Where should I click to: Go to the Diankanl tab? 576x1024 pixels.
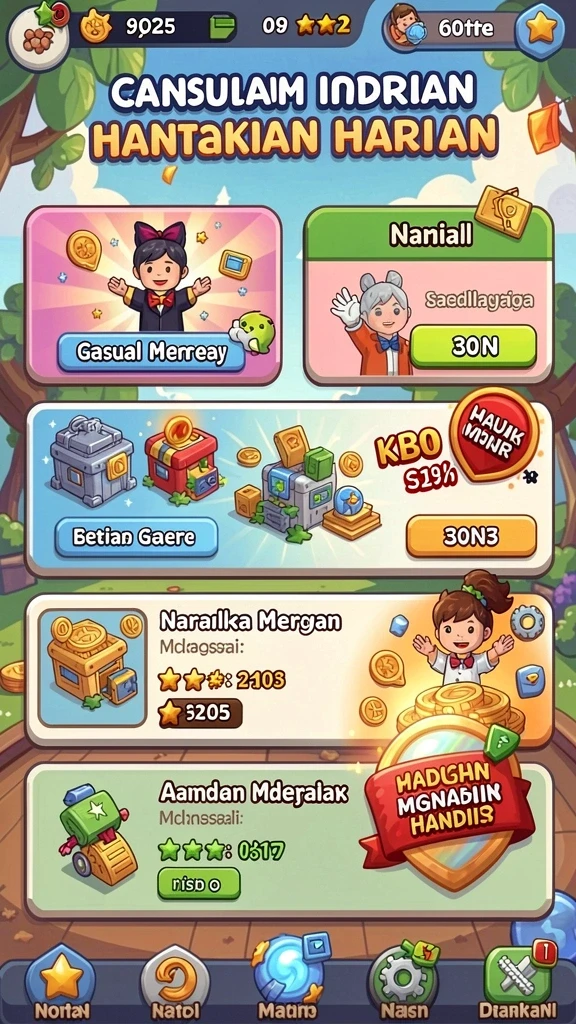pos(519,985)
